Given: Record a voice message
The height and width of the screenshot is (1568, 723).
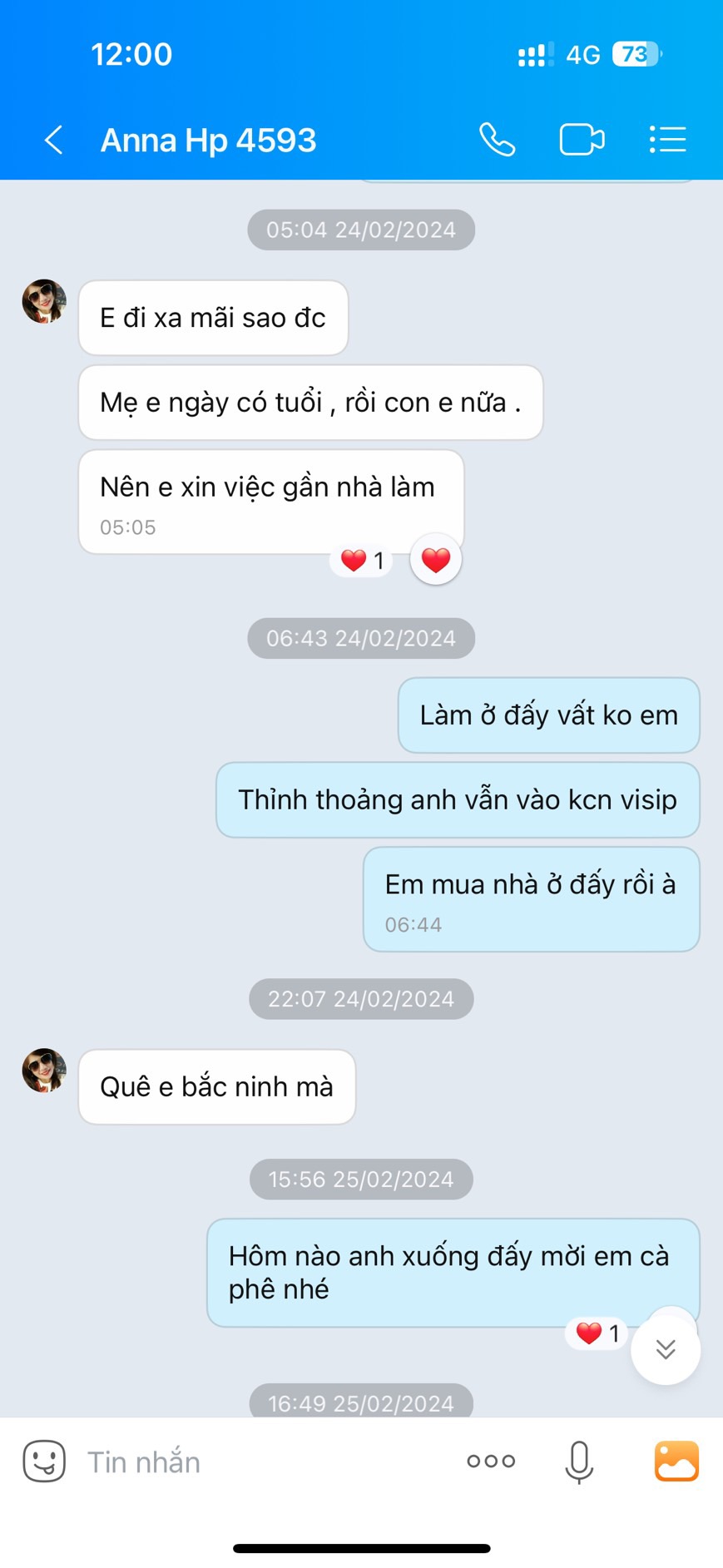Looking at the screenshot, I should pyautogui.click(x=579, y=1462).
